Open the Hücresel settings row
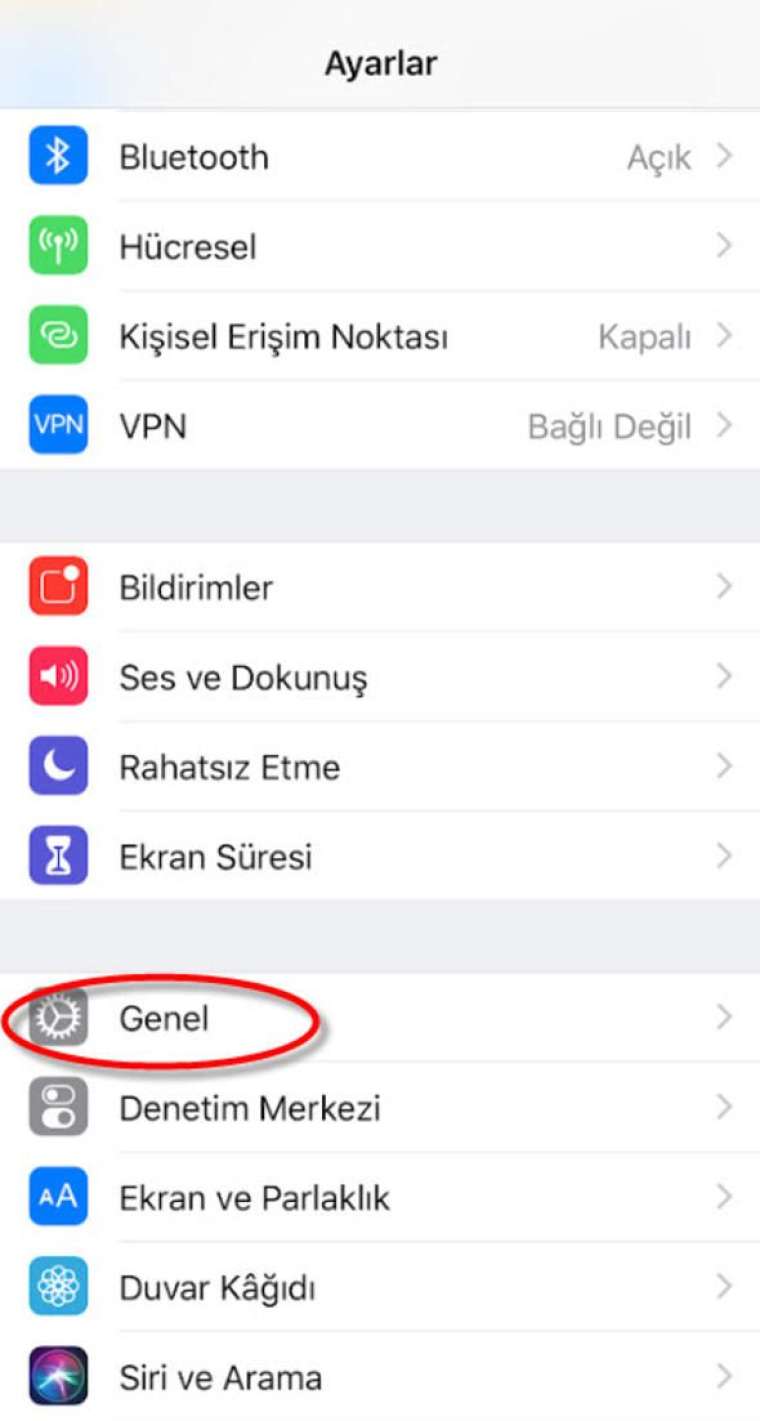 tap(380, 246)
